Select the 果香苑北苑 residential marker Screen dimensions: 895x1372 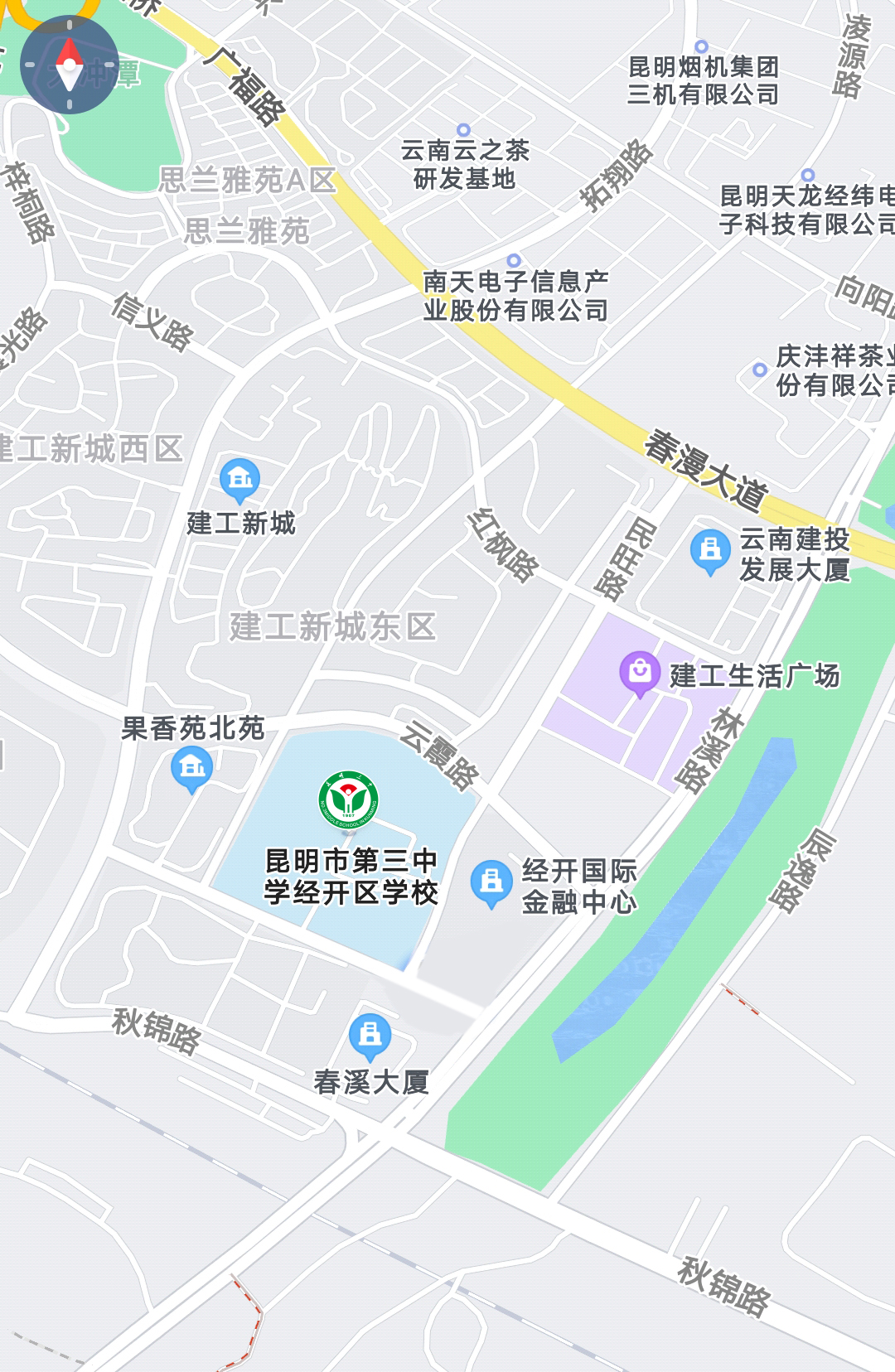(191, 768)
